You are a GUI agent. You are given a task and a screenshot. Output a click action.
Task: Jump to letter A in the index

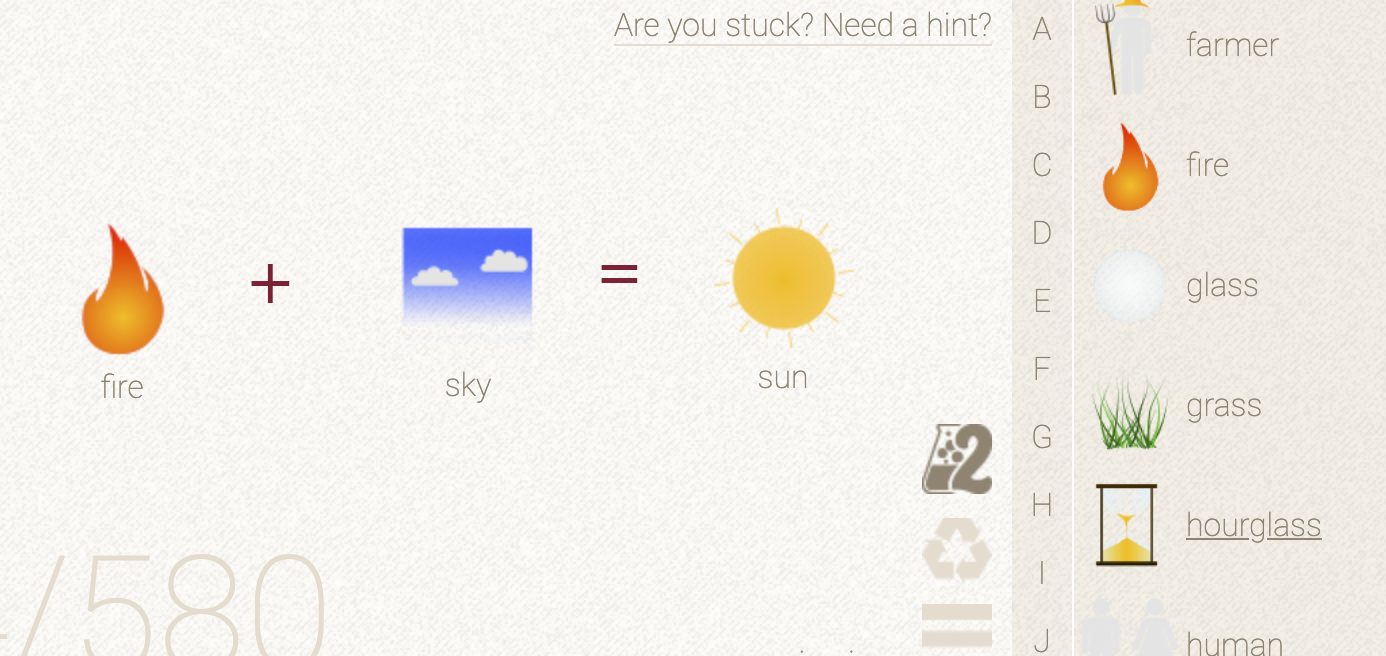click(x=1042, y=30)
